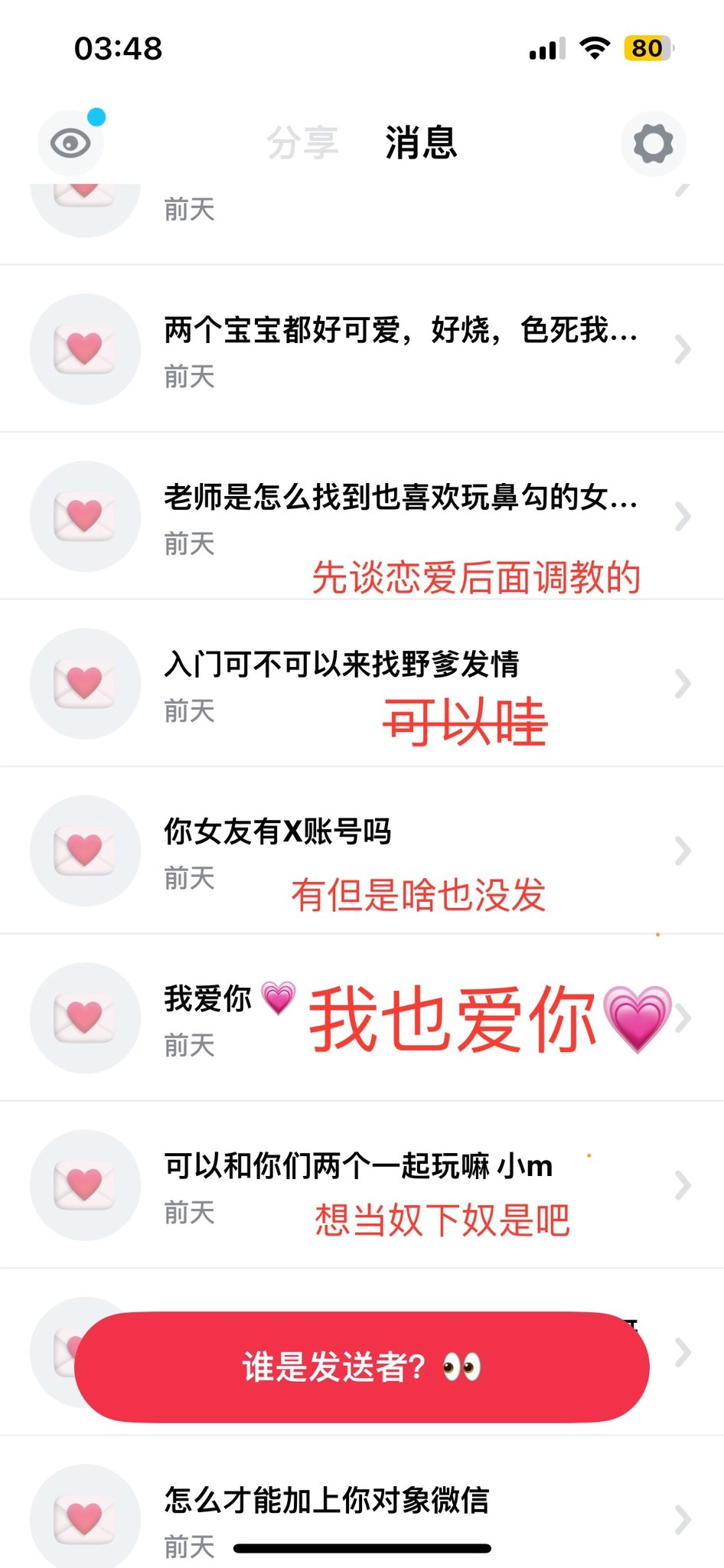Tap the eye icon with blue dot
724x1568 pixels.
[x=70, y=143]
